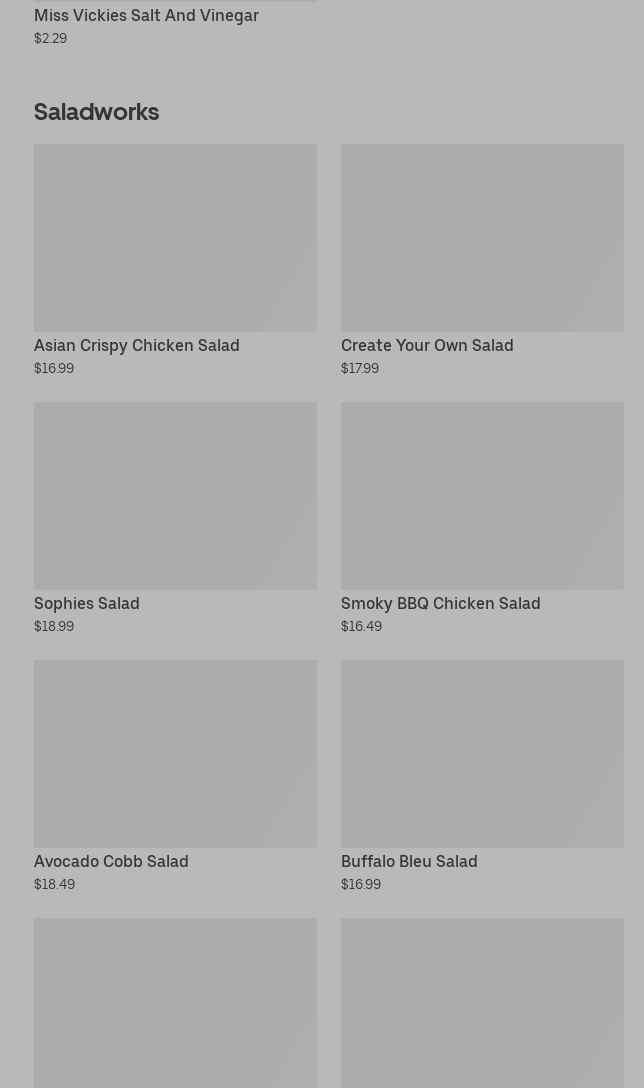Open Miss Vickies Salt And Vinegar item
This screenshot has width=644, height=1088.
146,16
